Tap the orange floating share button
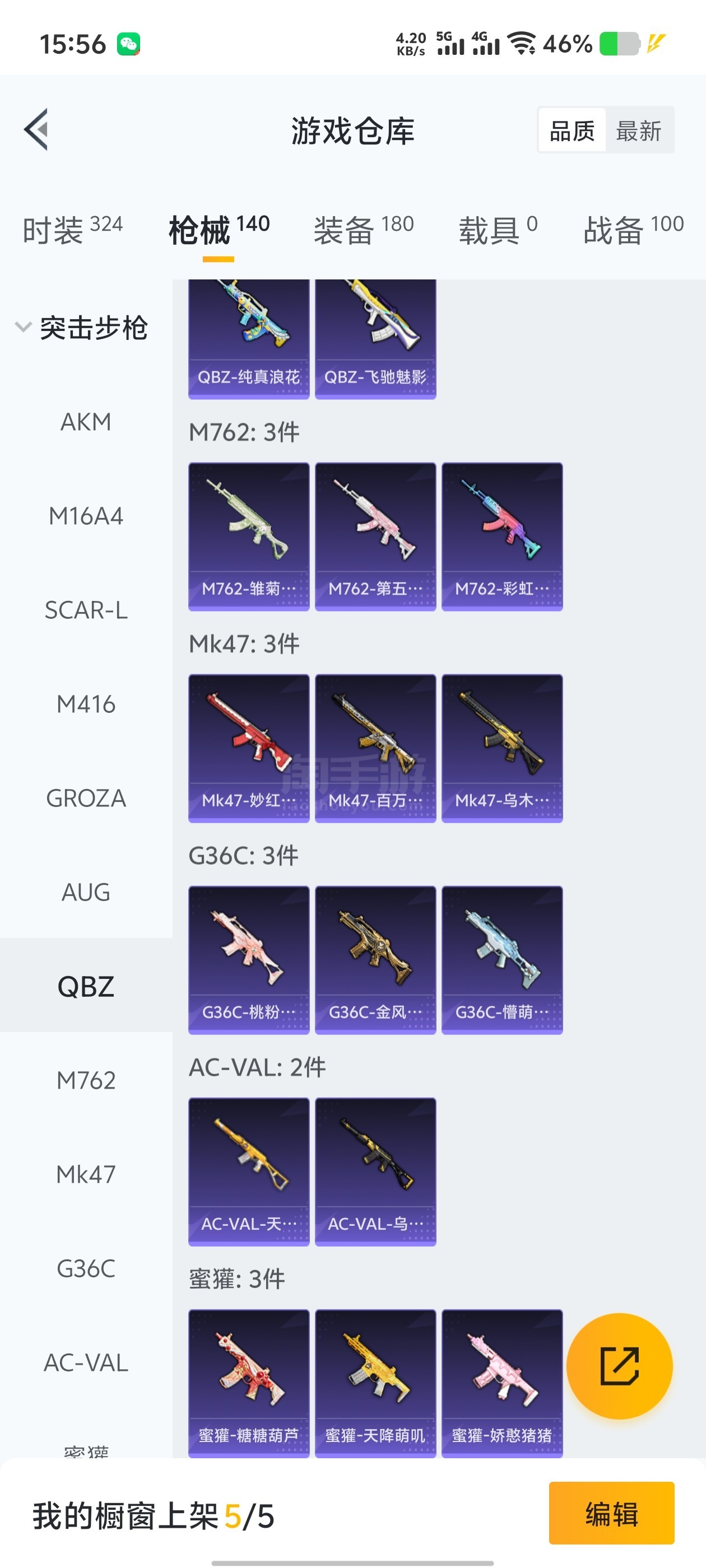The image size is (706, 1568). [x=619, y=1366]
